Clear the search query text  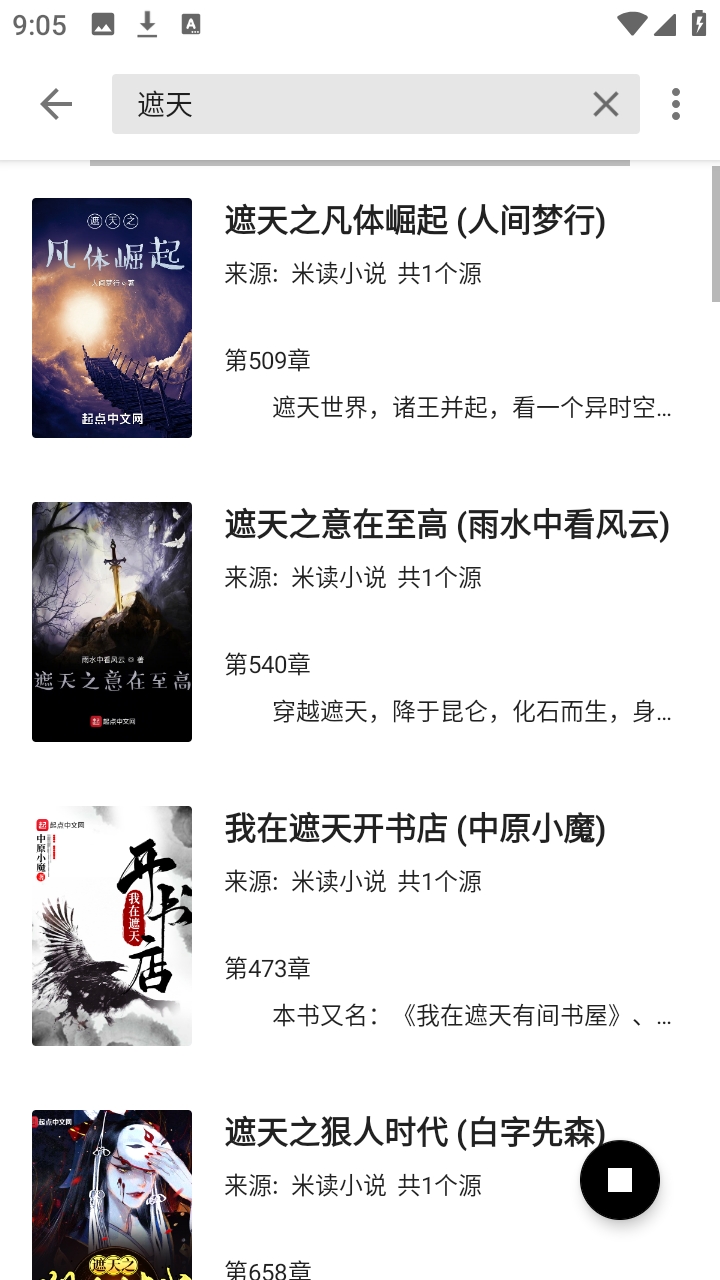[x=606, y=104]
